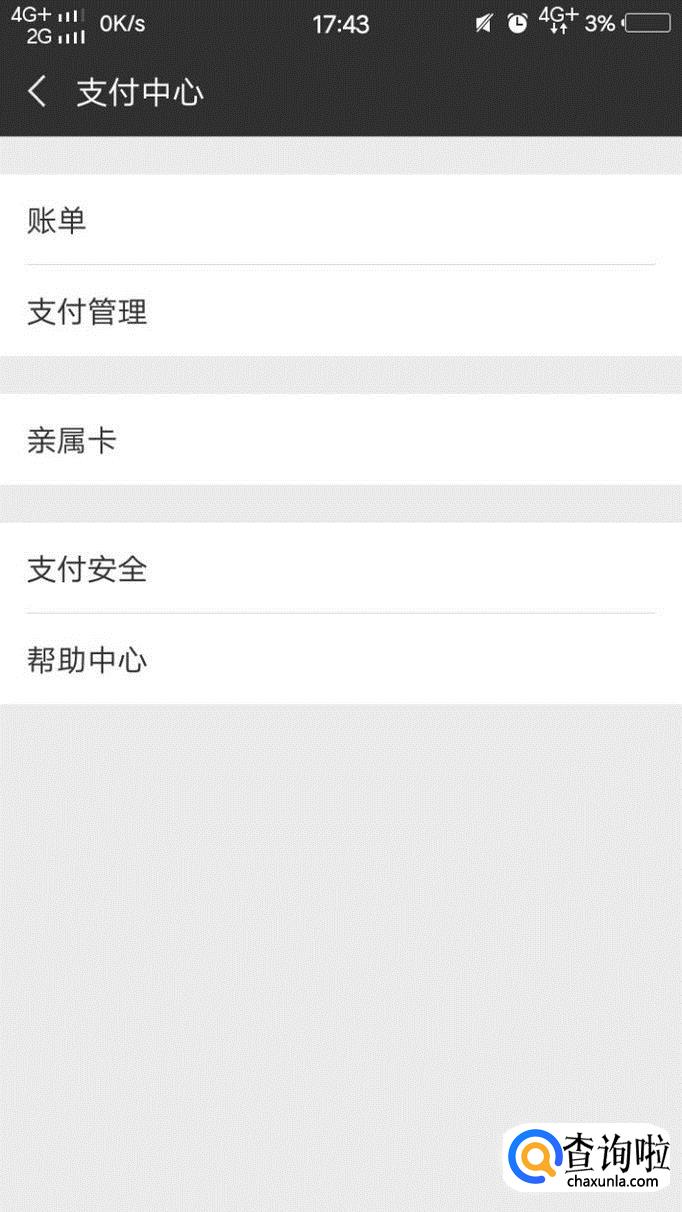Open 支付管理 settings
Image resolution: width=682 pixels, height=1212 pixels.
pyautogui.click(x=340, y=311)
